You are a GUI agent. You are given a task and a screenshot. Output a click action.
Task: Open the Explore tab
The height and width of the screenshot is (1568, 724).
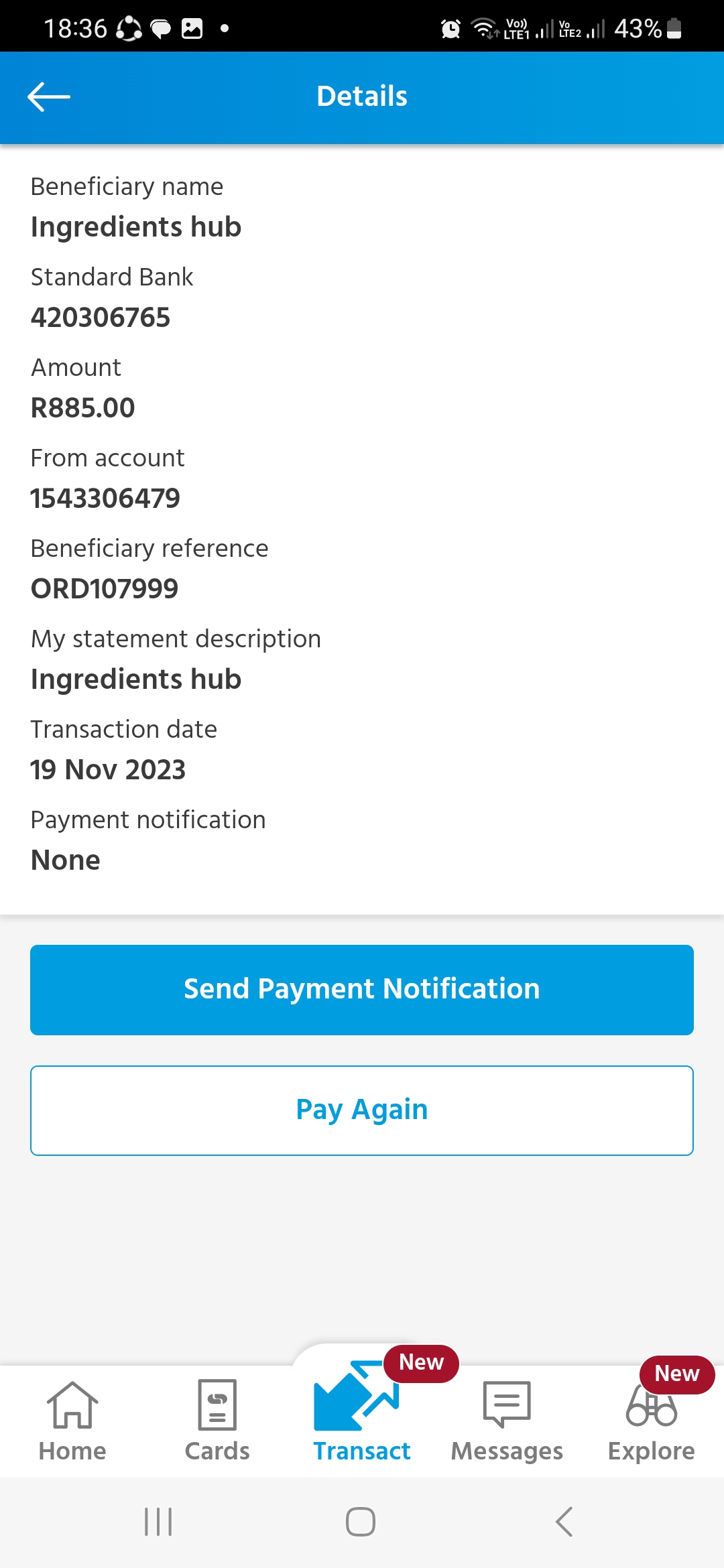click(x=652, y=1421)
